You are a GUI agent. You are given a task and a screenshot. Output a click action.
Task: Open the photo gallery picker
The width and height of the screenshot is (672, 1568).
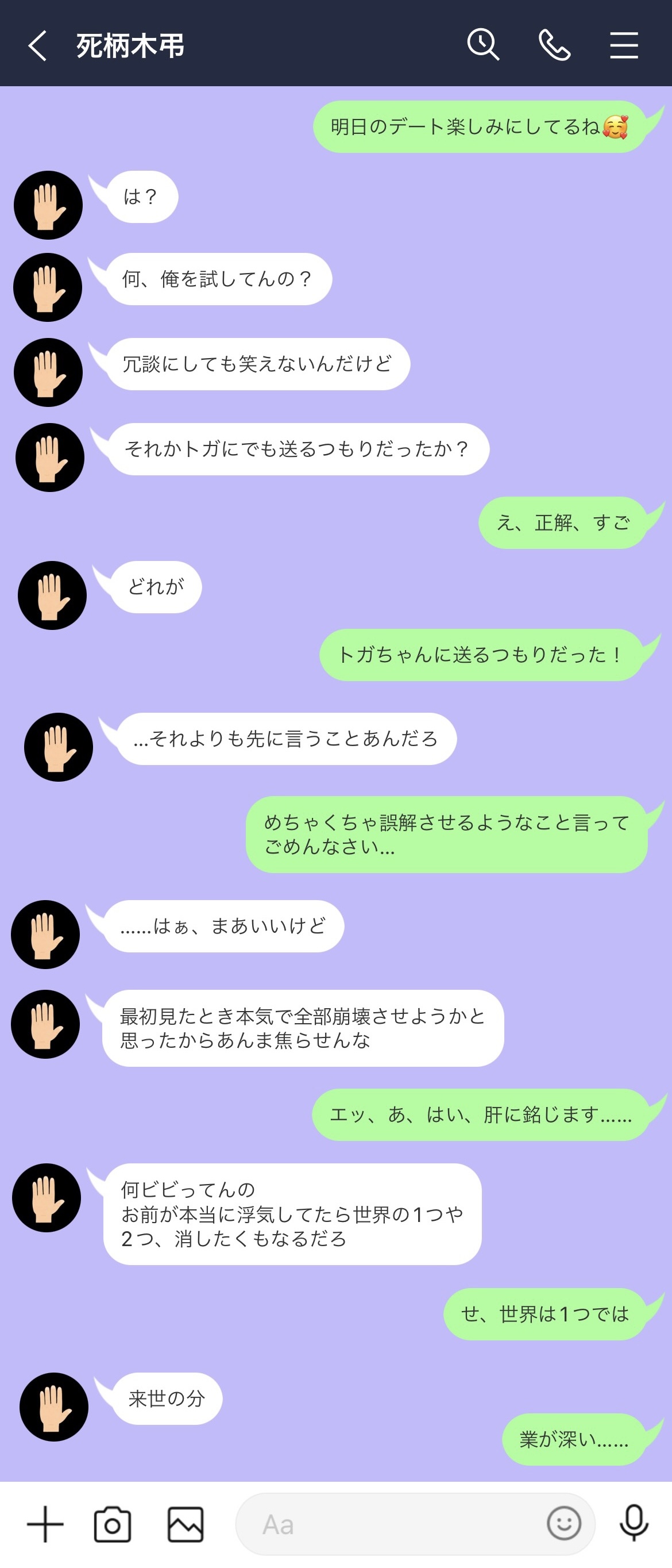click(186, 1524)
